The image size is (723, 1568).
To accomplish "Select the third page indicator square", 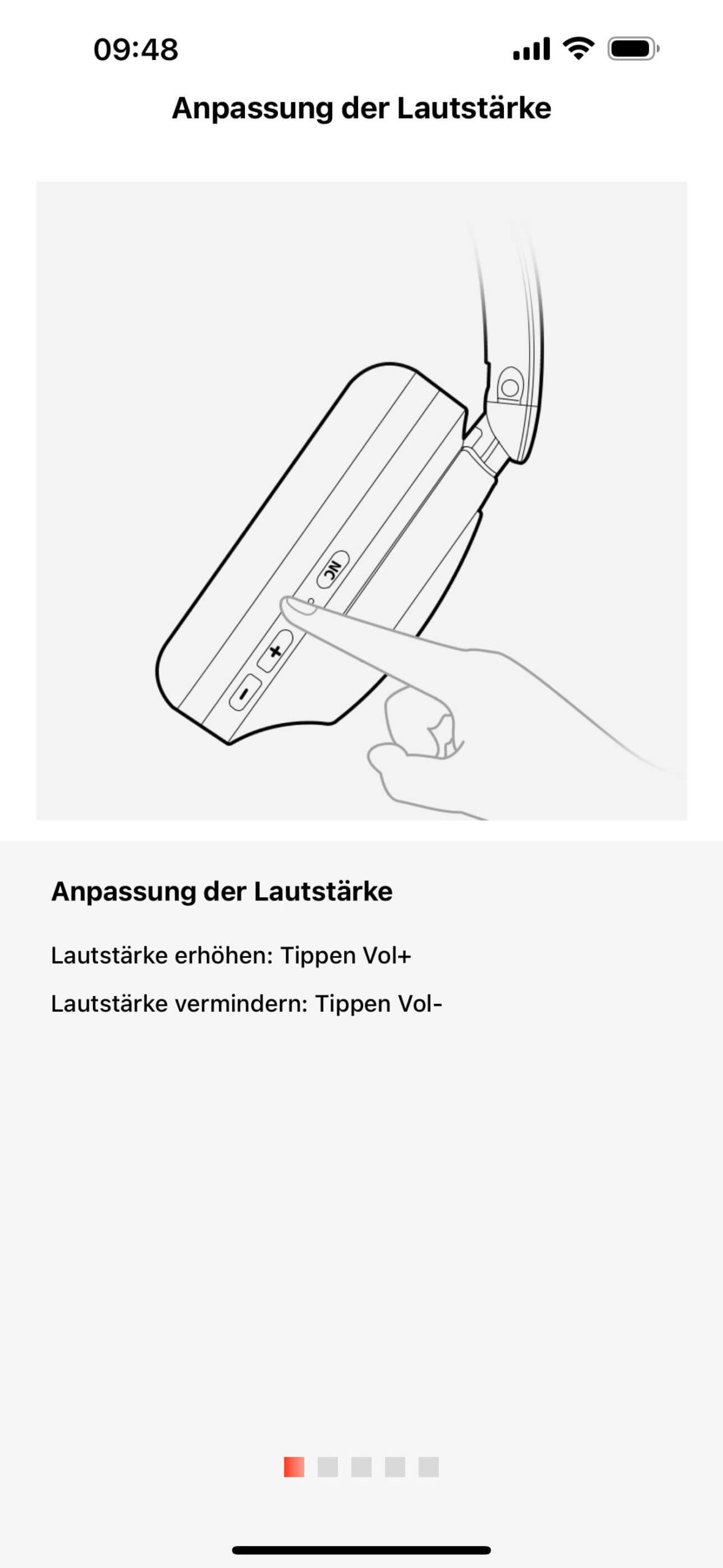I will tap(361, 1467).
